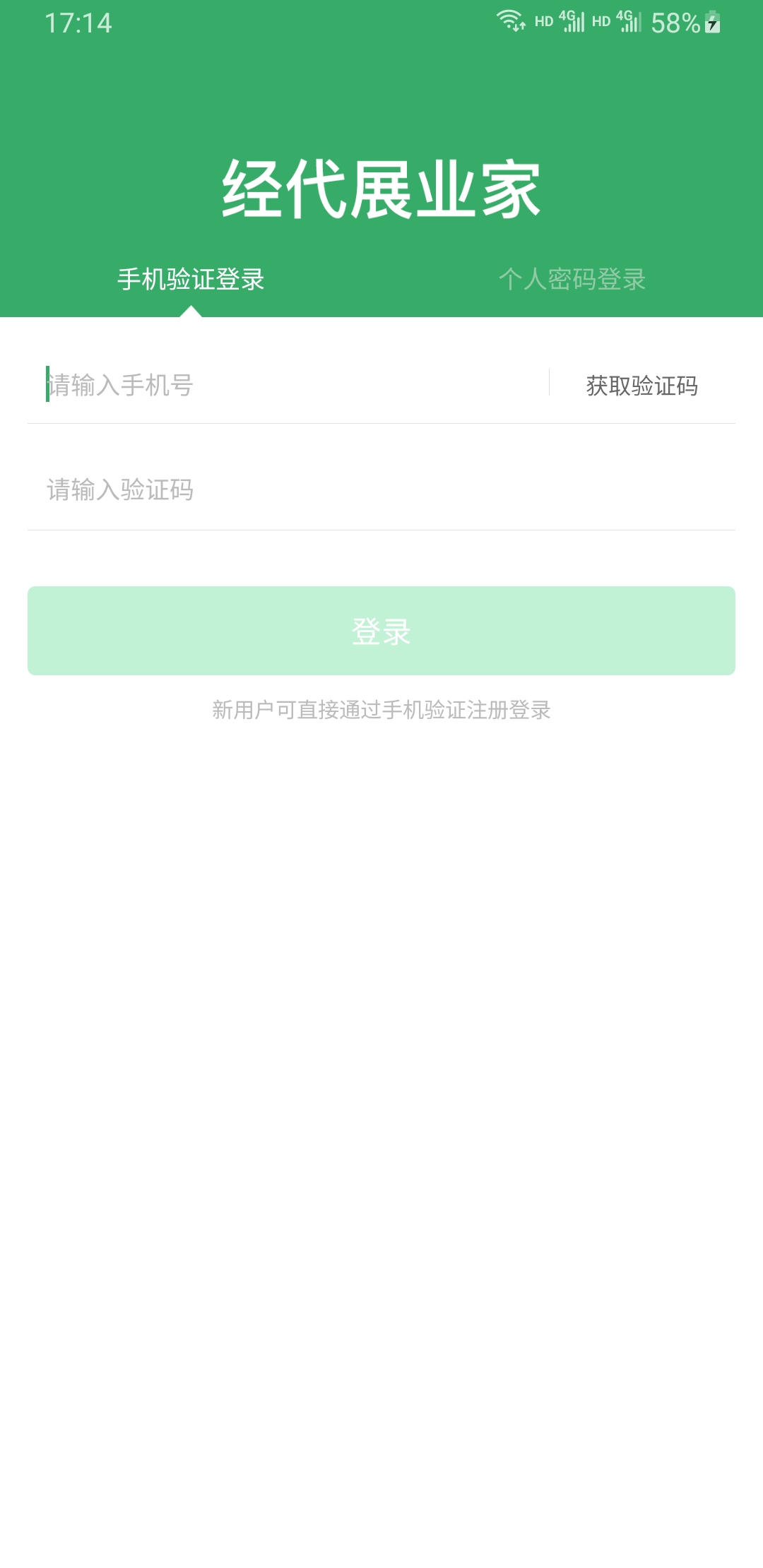763x1568 pixels.
Task: Tap 获取验证码 to get code
Action: tap(641, 386)
